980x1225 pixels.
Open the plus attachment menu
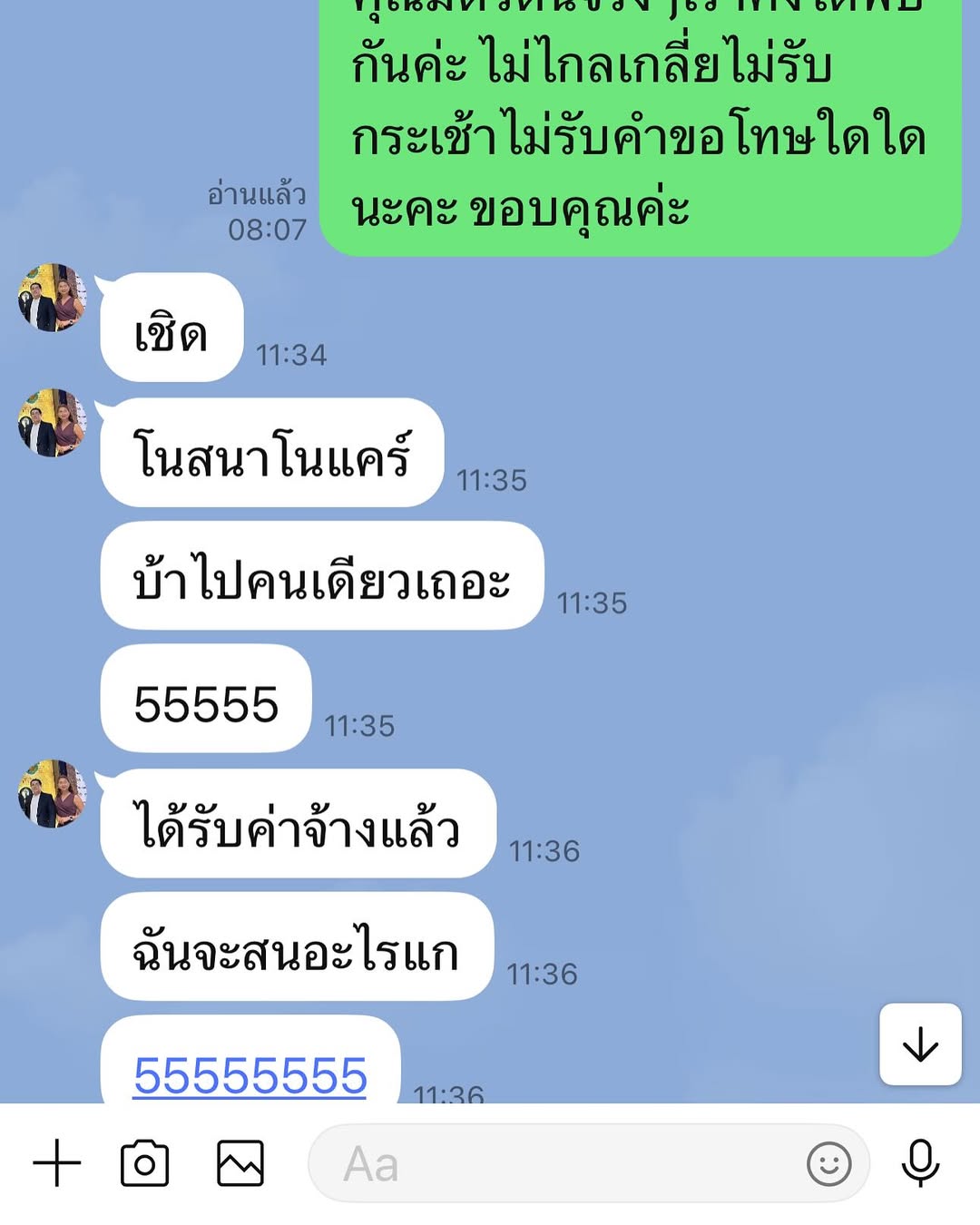tap(56, 1163)
